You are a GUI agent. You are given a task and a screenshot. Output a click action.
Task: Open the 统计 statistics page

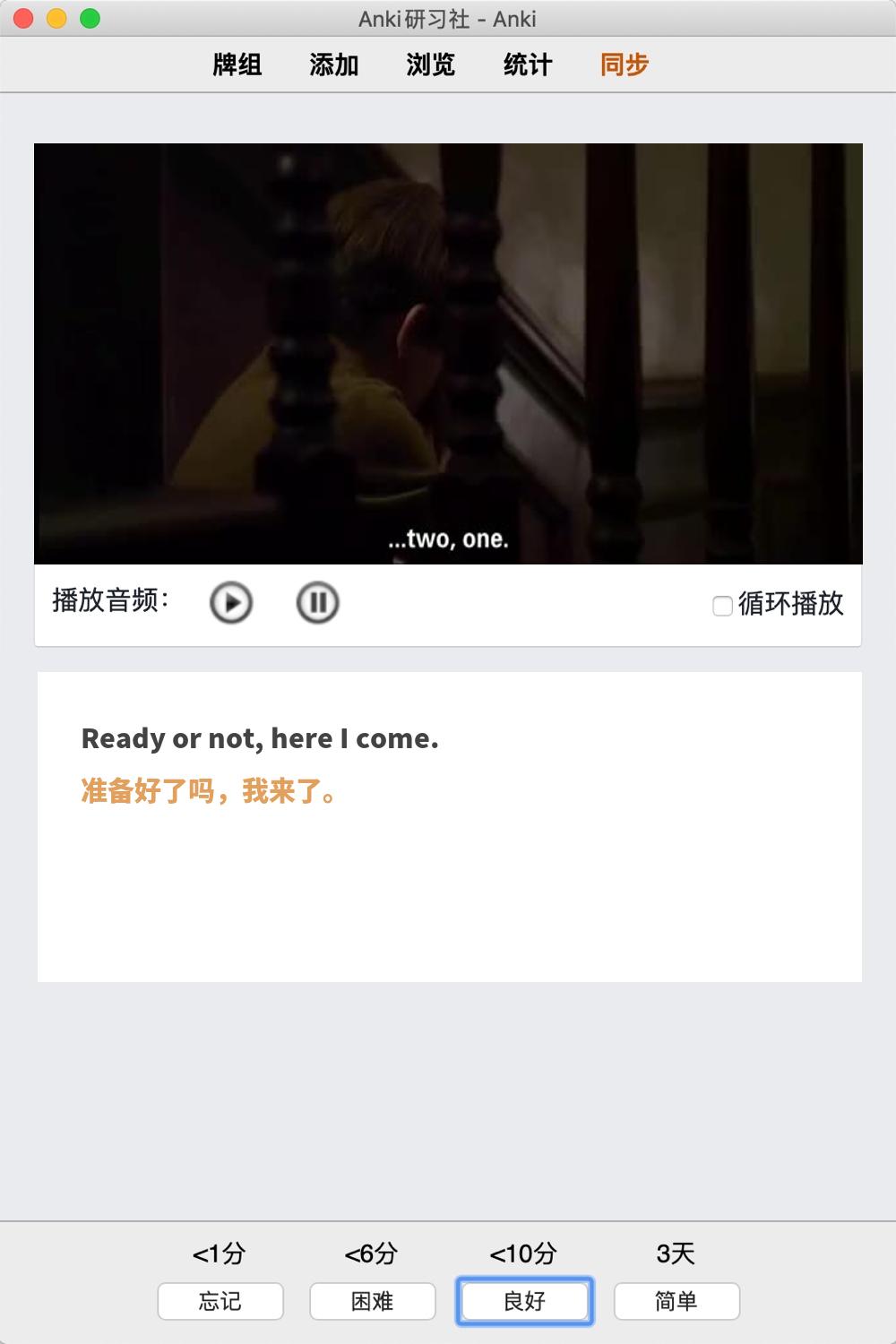527,65
